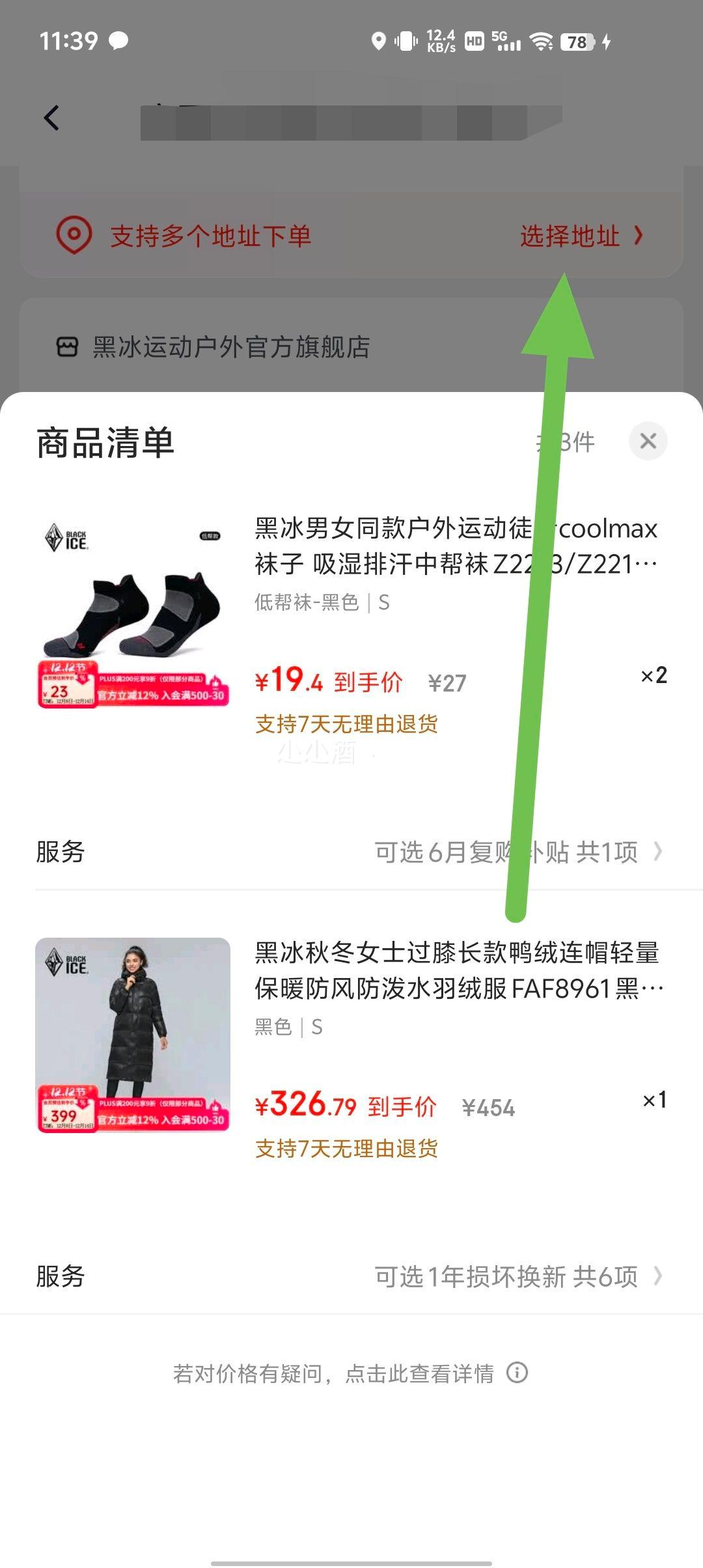
Task: Tap the battery level icon
Action: [x=575, y=42]
